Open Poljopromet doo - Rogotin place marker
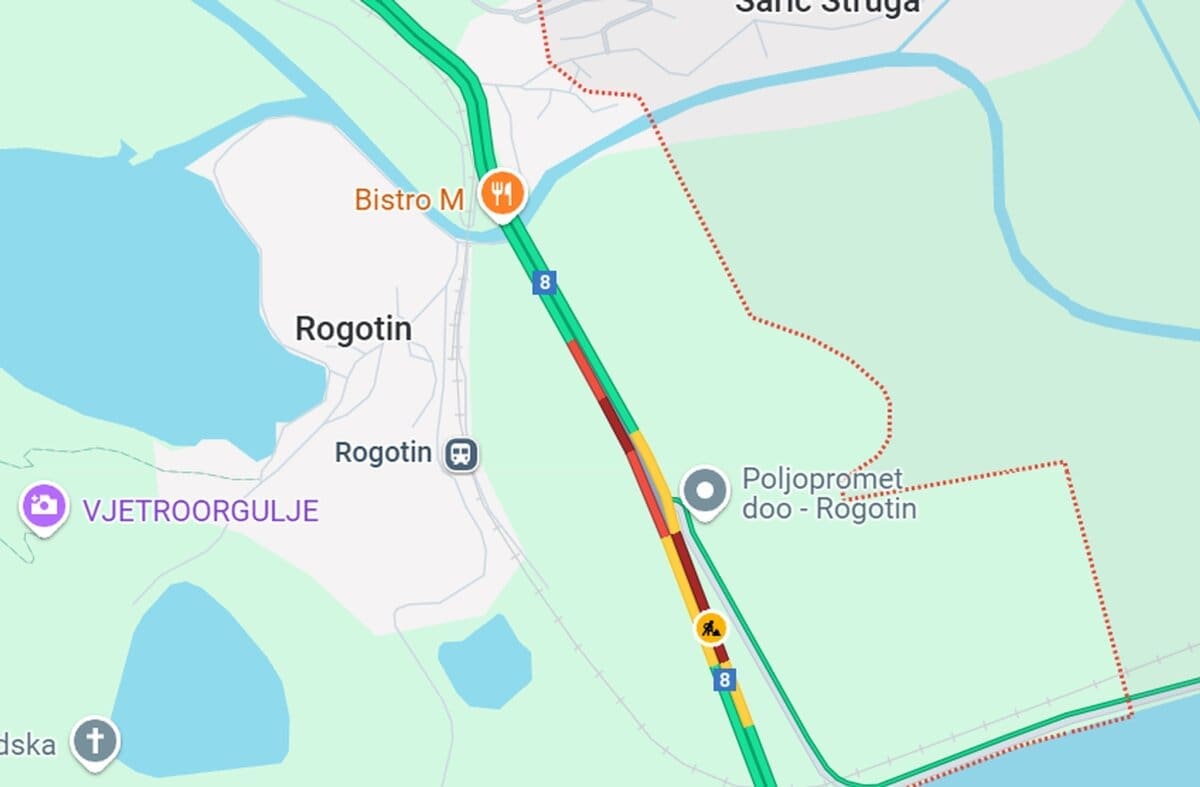 click(705, 491)
